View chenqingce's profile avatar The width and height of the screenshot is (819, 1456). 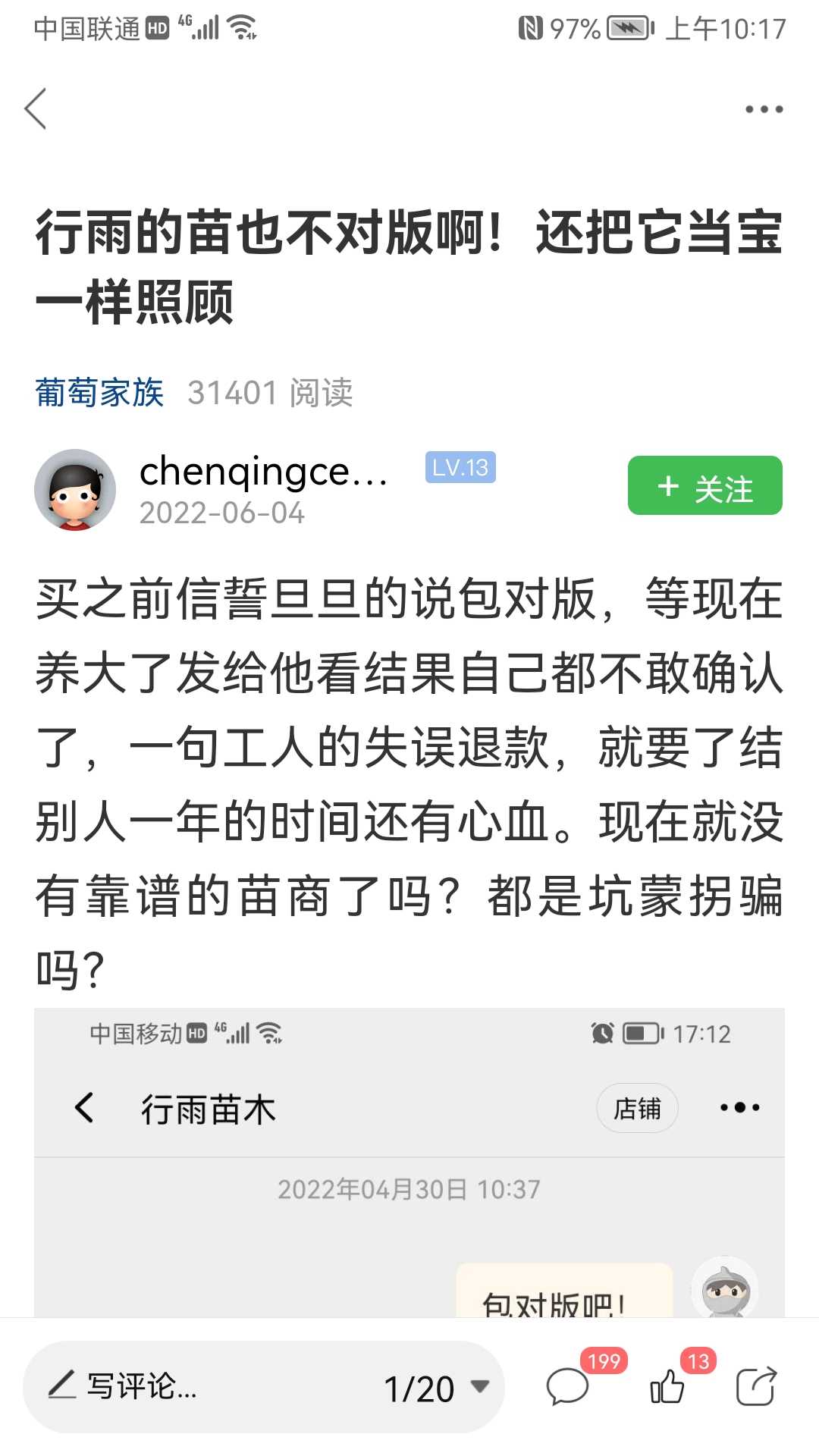75,490
